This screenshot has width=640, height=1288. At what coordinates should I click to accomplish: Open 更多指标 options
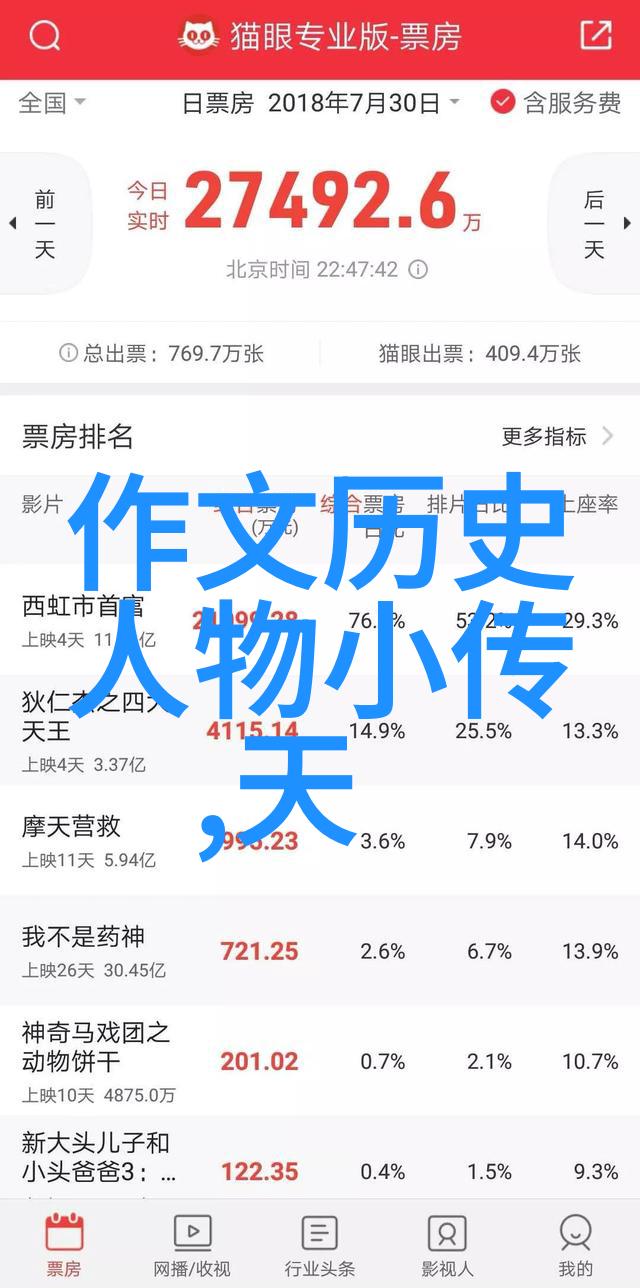coord(558,436)
